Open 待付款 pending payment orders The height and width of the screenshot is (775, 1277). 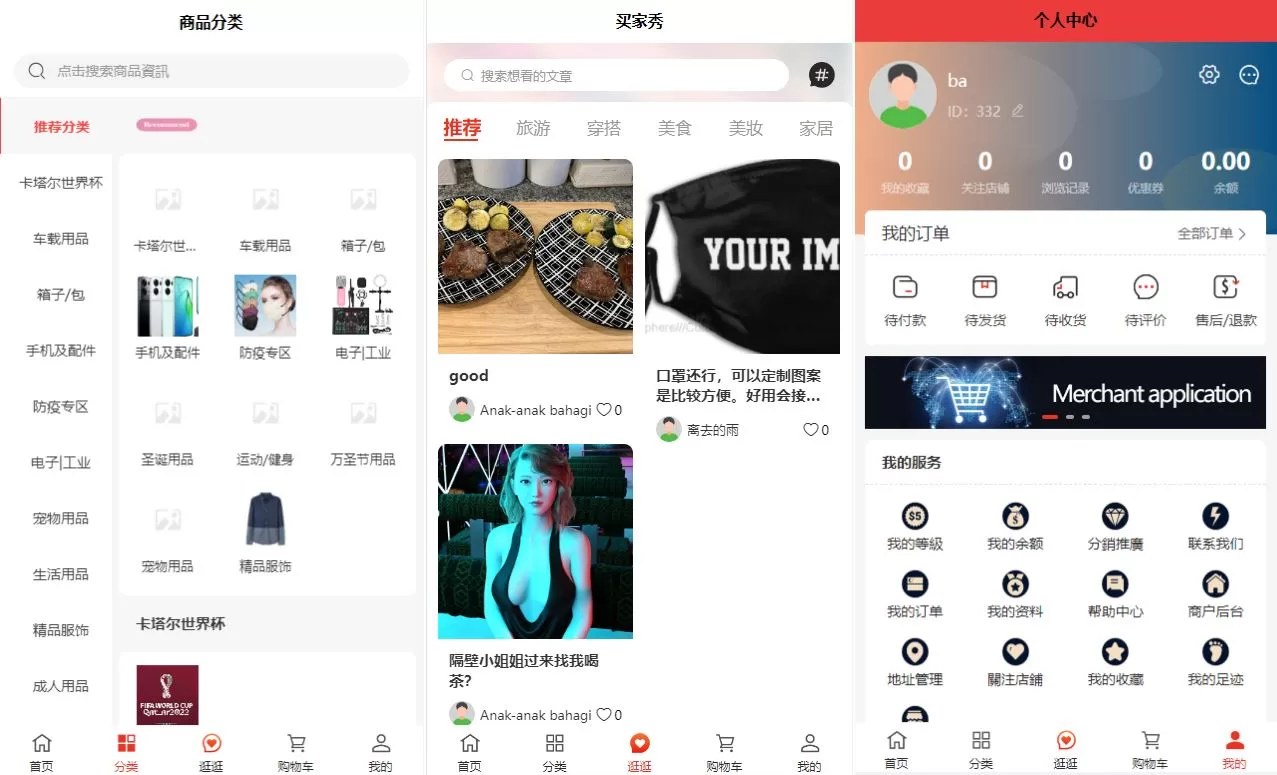905,300
